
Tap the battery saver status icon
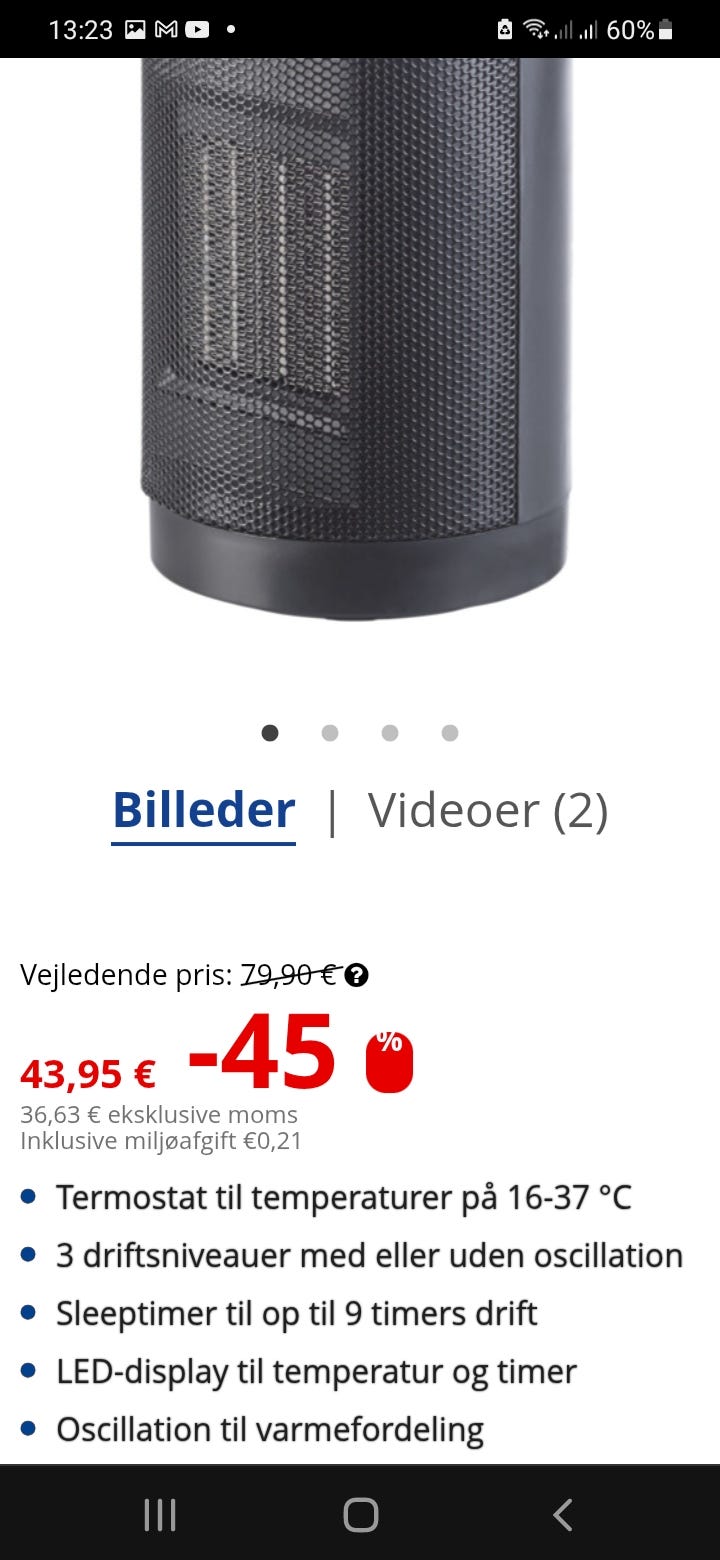click(503, 29)
